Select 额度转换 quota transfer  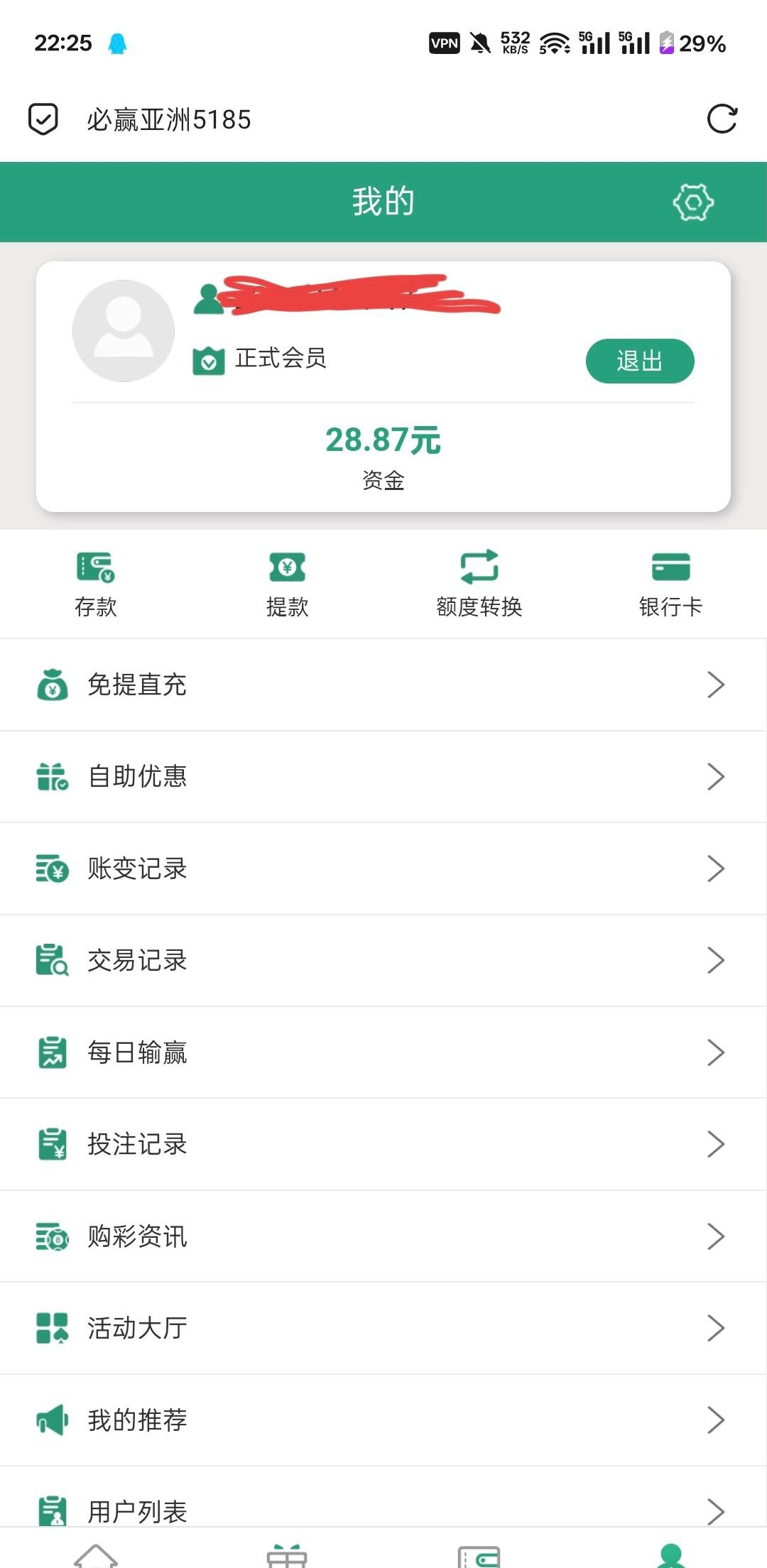pos(479,584)
